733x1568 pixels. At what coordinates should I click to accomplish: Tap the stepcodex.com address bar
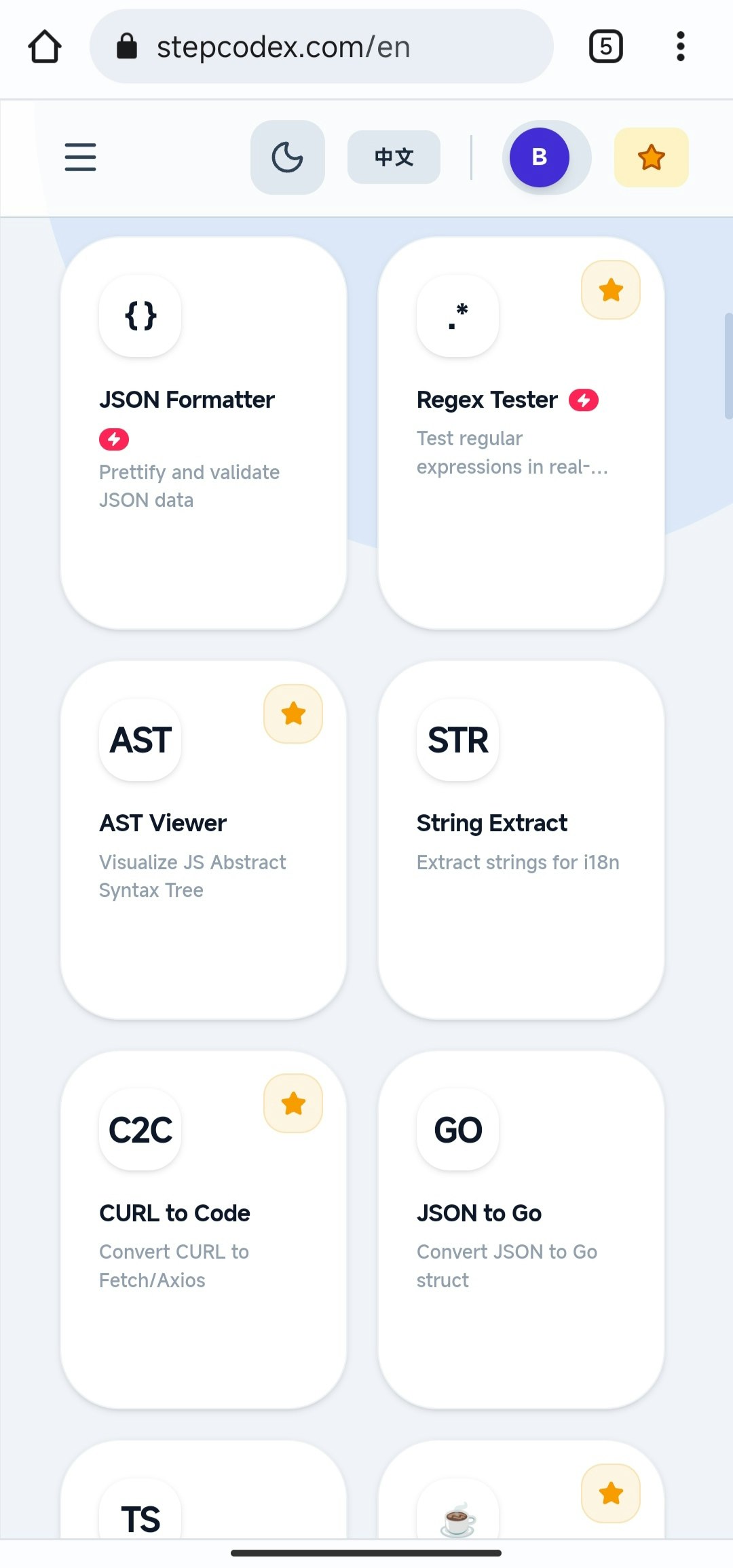[x=319, y=46]
